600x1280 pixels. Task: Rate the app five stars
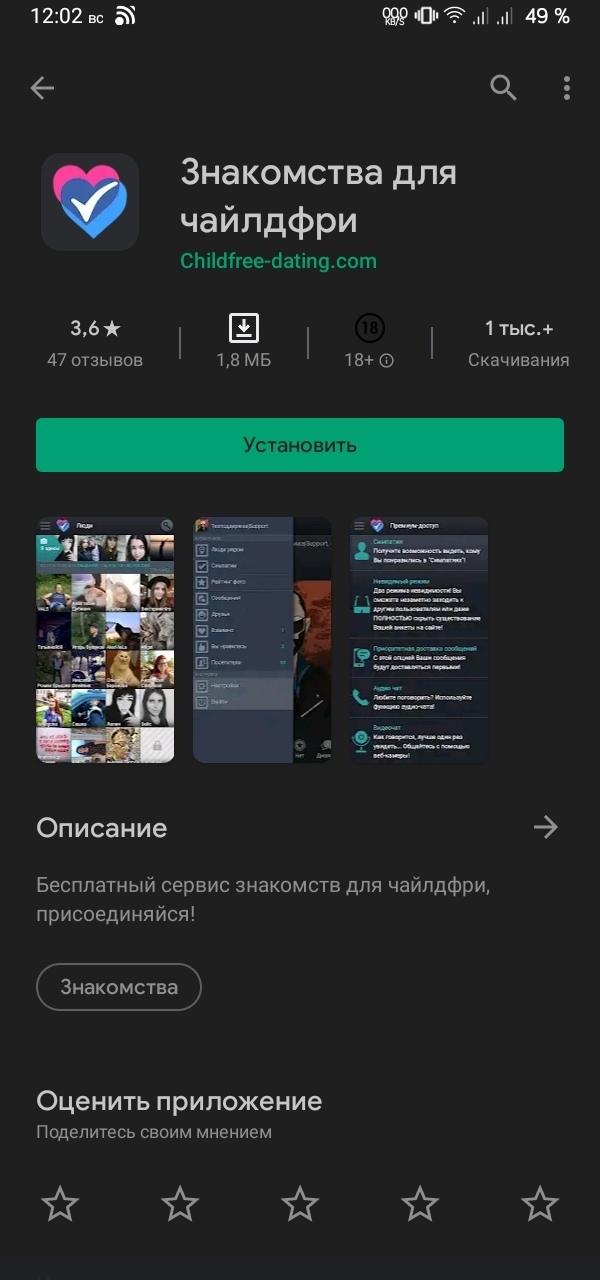[540, 1203]
